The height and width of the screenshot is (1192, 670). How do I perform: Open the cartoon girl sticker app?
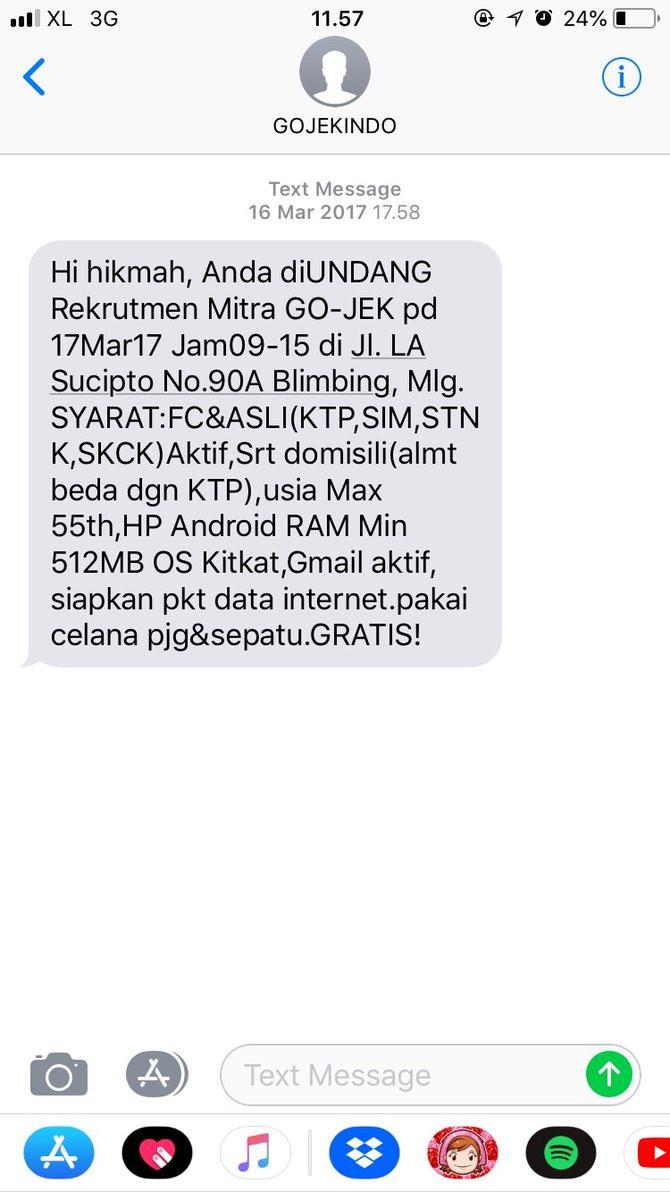[x=462, y=1154]
